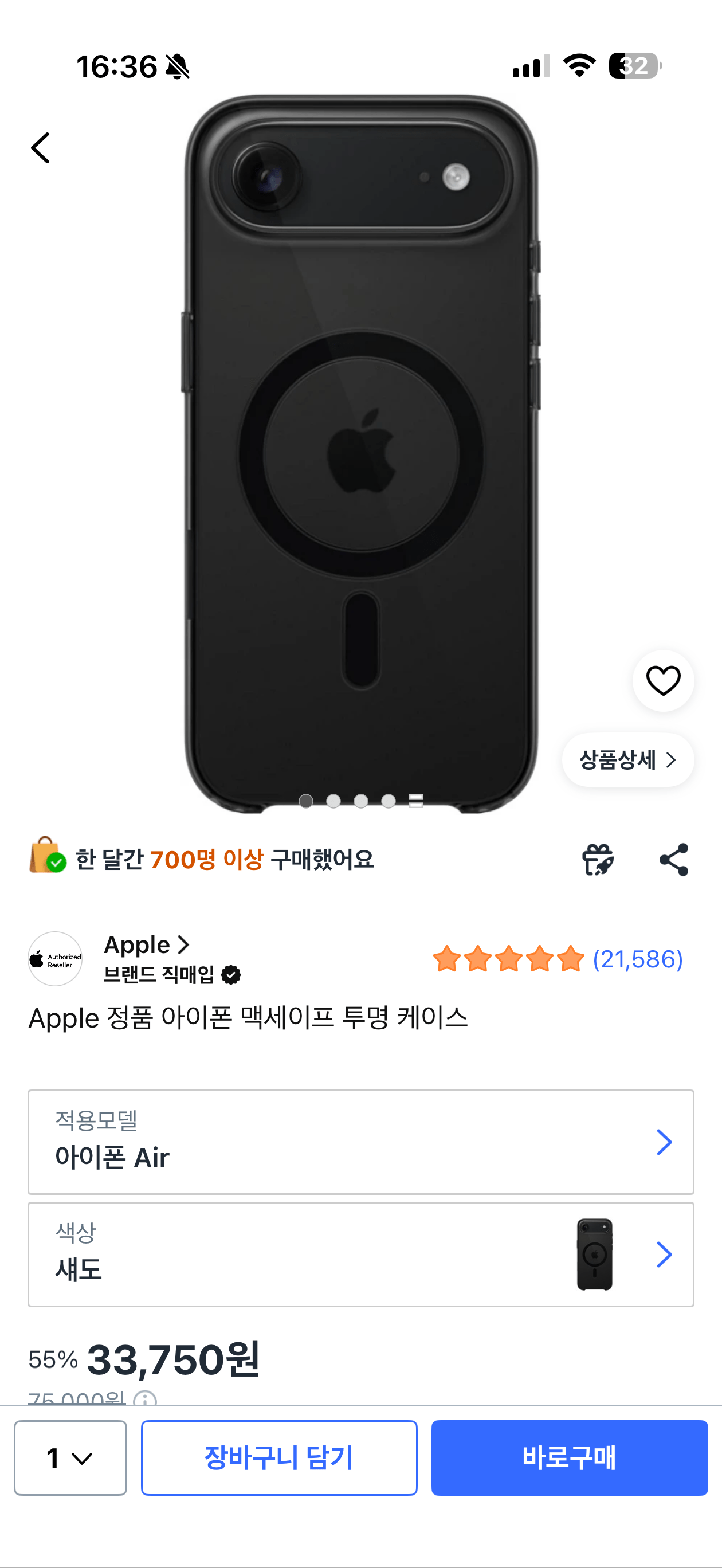Tap the product image of the black MagSafe case
Viewport: 722px width, 1568px height.
tap(361, 444)
